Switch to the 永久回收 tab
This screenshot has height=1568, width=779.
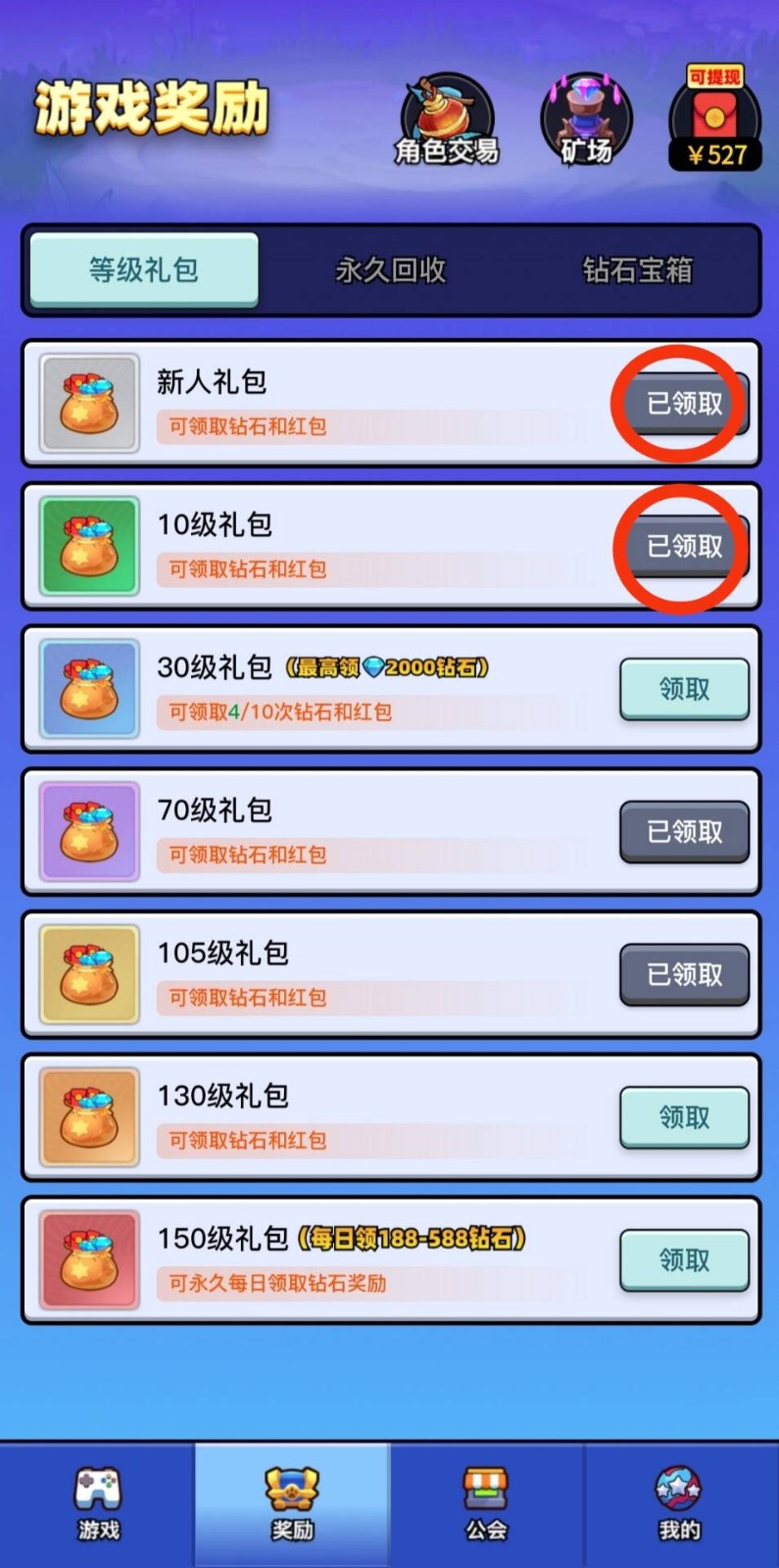(391, 269)
